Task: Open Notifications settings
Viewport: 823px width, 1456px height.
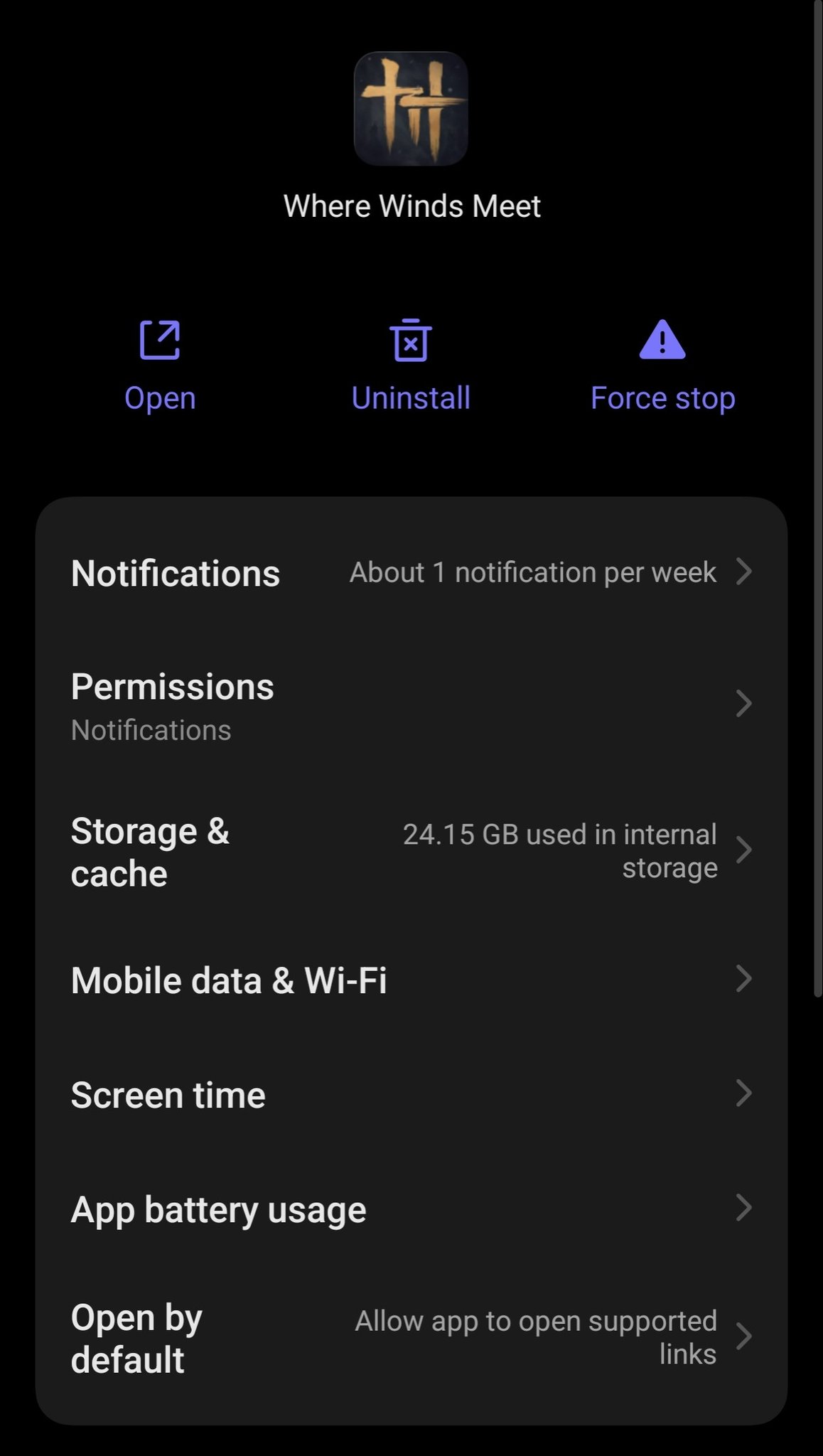Action: 411,572
